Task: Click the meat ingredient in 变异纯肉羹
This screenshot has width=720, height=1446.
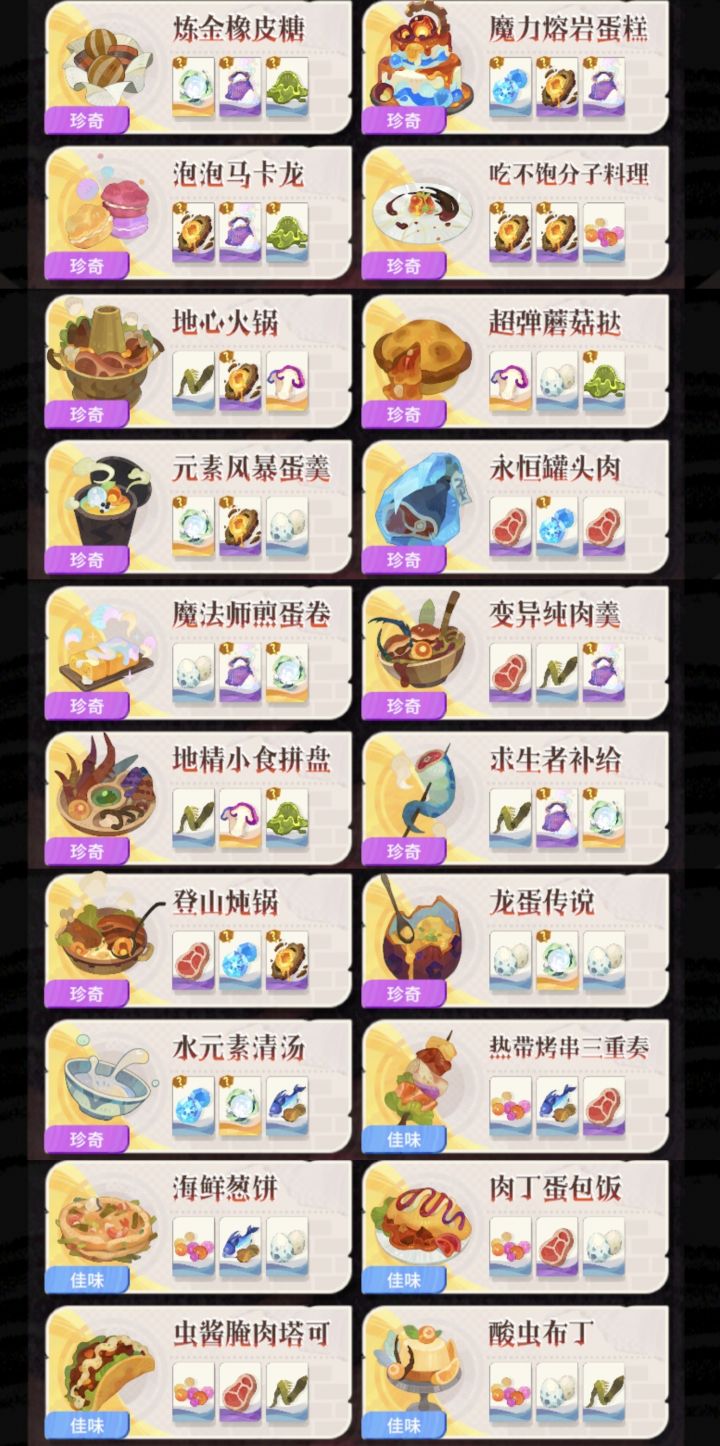Action: pos(510,670)
